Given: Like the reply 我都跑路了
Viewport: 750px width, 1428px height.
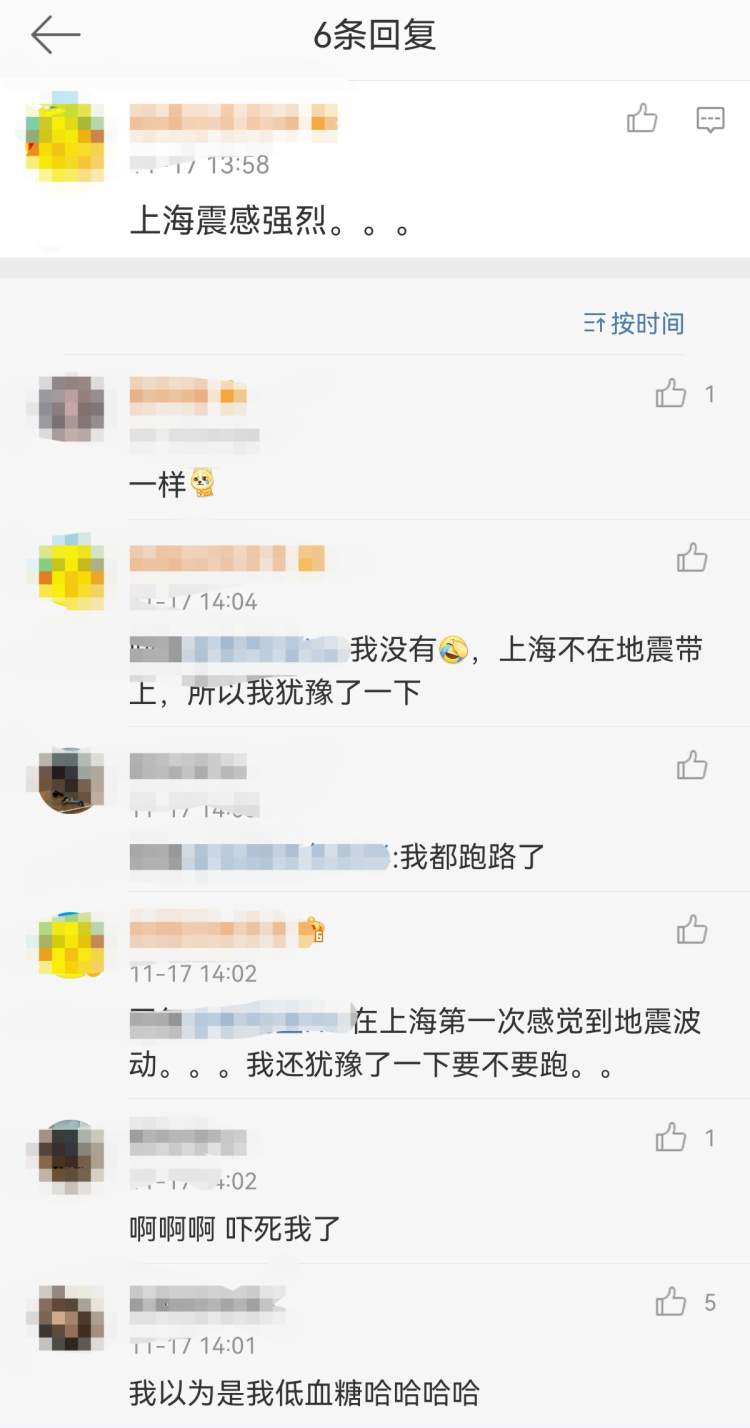Looking at the screenshot, I should pyautogui.click(x=692, y=766).
